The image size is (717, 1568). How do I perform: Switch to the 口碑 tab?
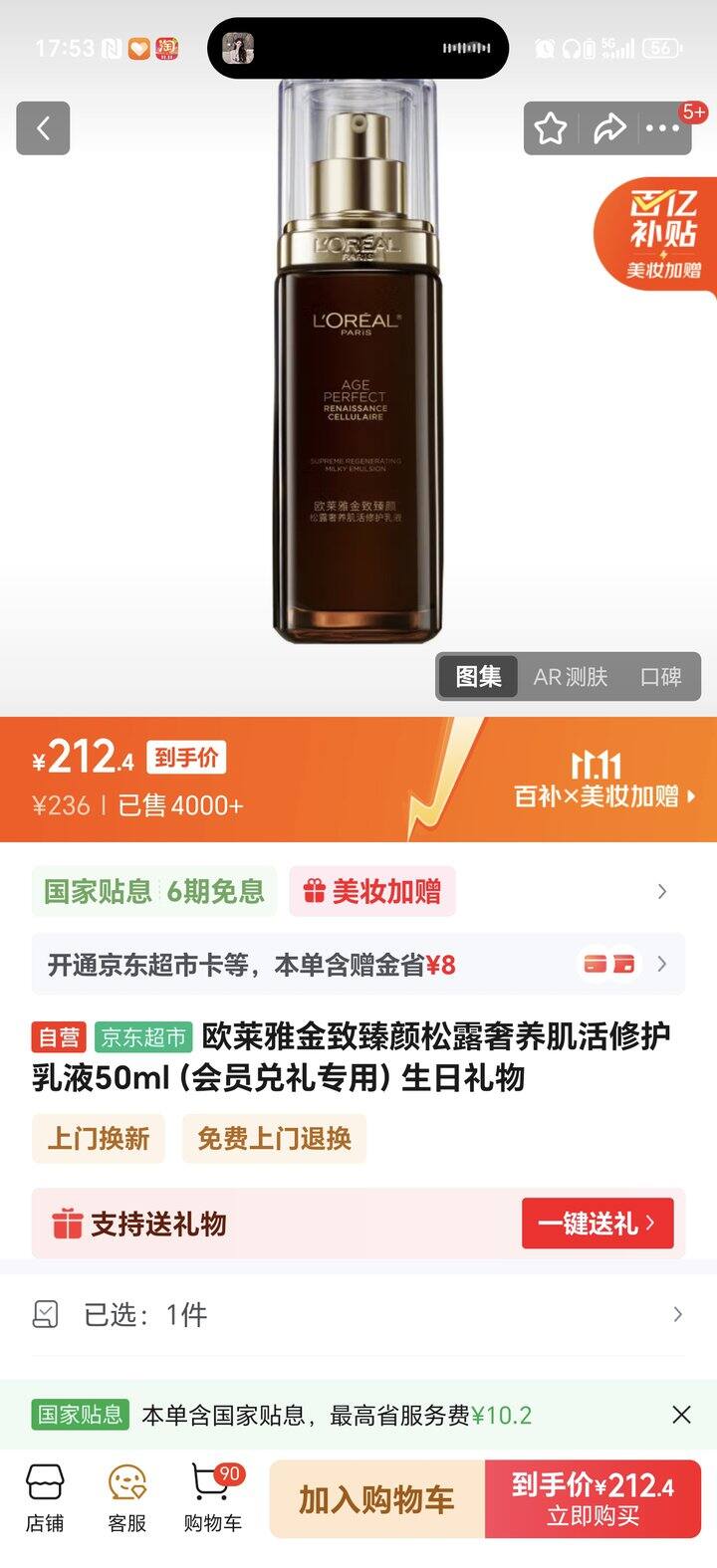click(660, 677)
